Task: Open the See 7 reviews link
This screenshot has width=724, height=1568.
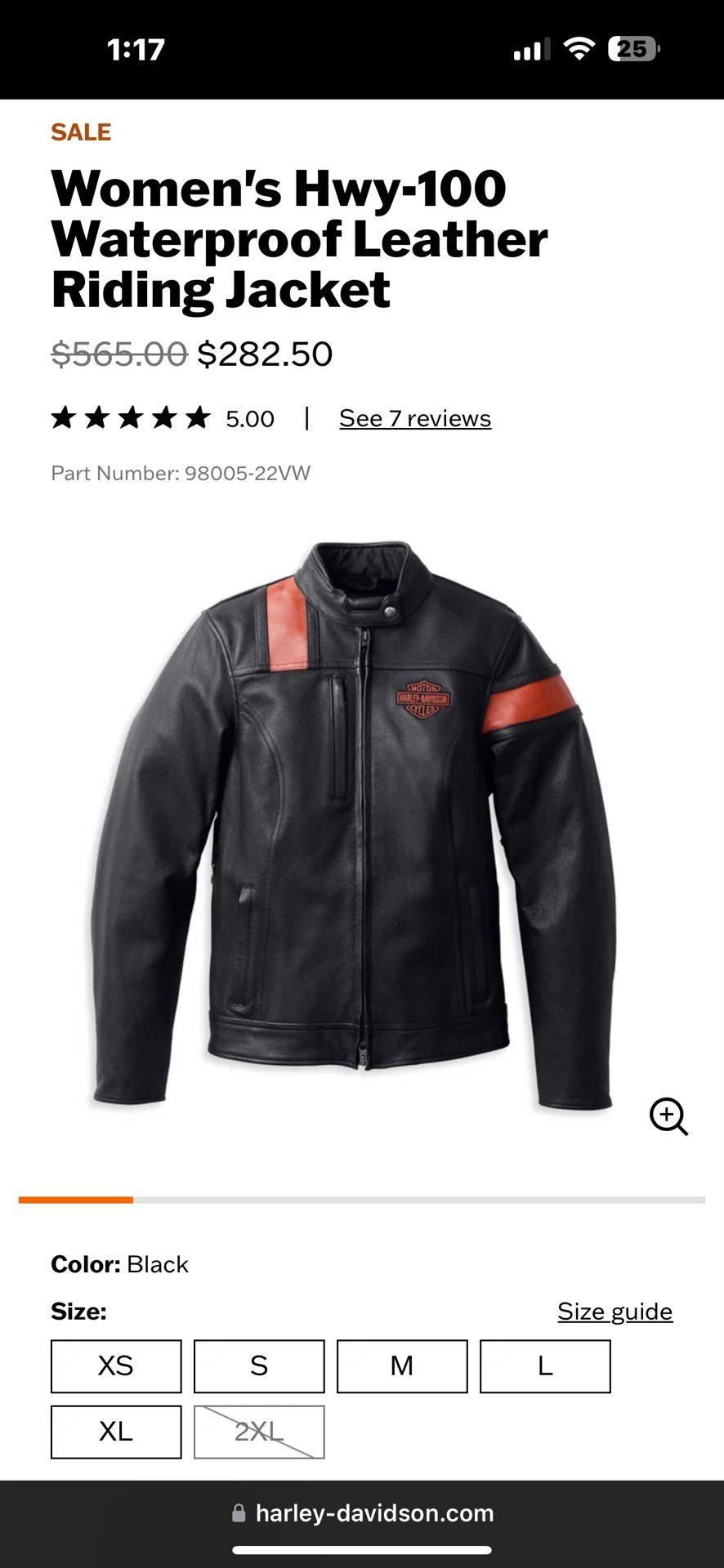Action: click(x=415, y=418)
